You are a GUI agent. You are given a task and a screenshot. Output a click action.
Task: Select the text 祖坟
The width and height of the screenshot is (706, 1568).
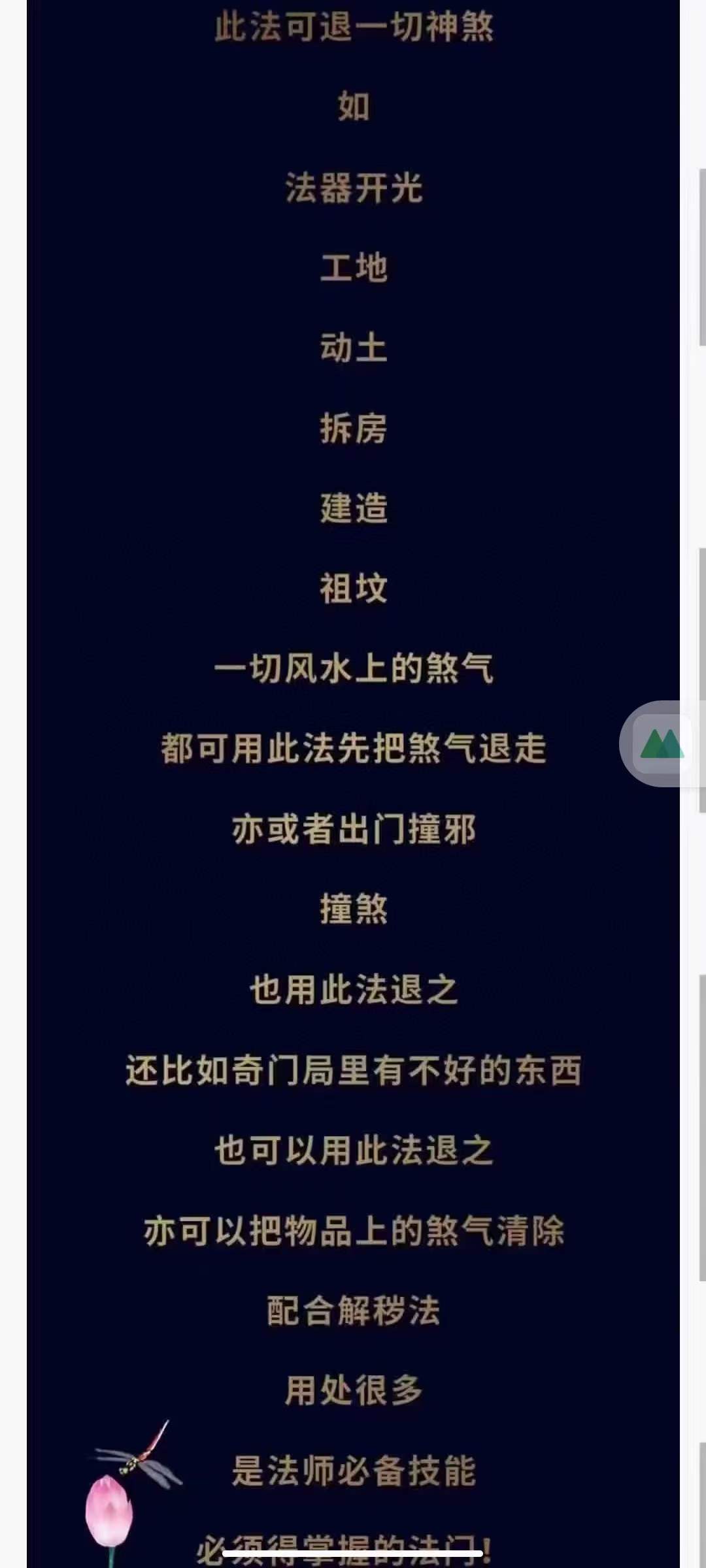353,587
